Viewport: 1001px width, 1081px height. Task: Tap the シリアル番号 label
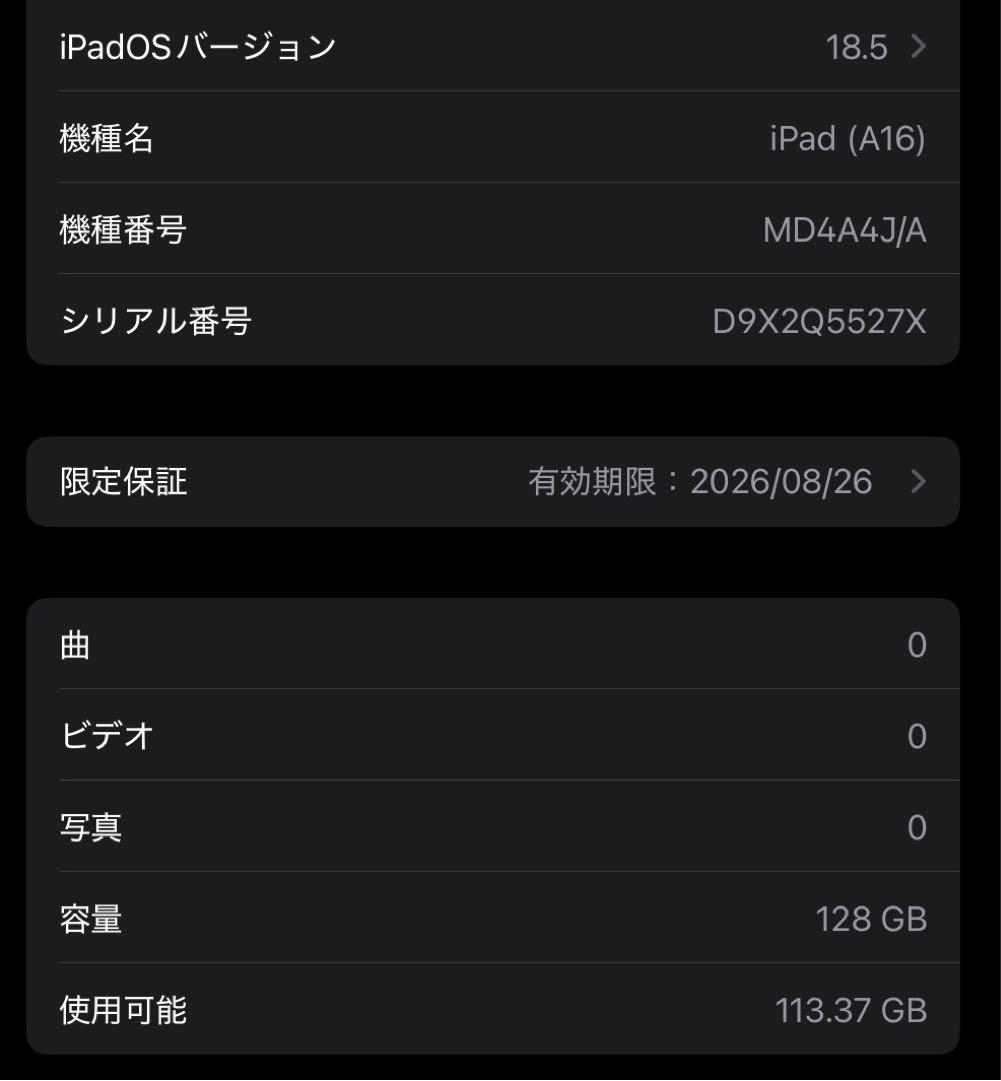coord(152,321)
